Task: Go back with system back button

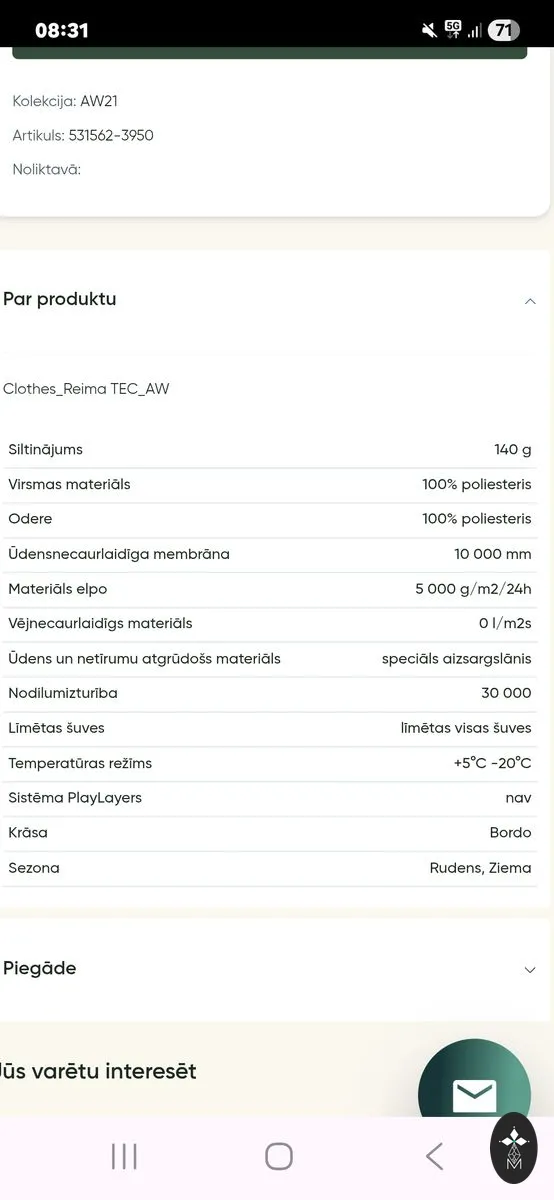Action: (434, 1157)
